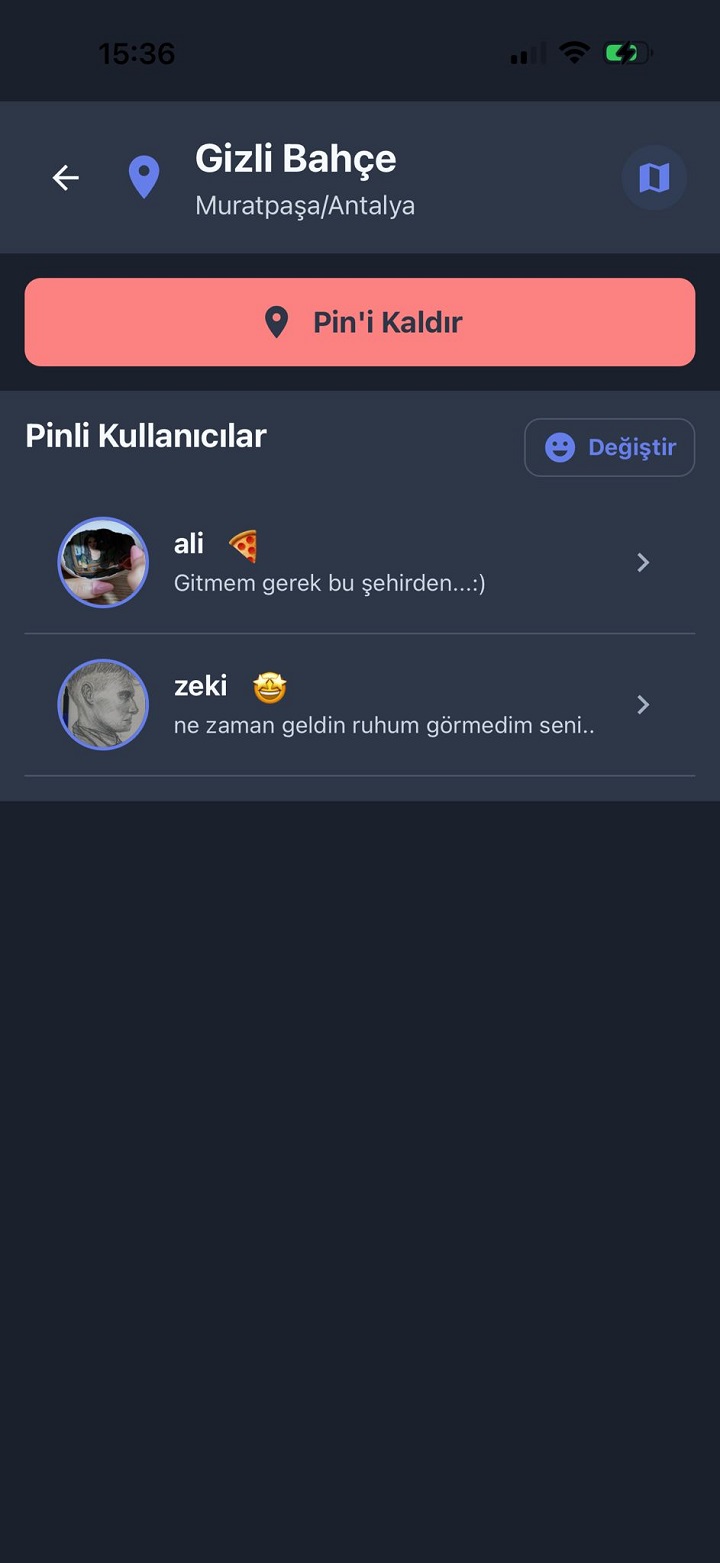Image resolution: width=720 pixels, height=1563 pixels.
Task: Expand zeki's profile via right chevron
Action: (643, 705)
